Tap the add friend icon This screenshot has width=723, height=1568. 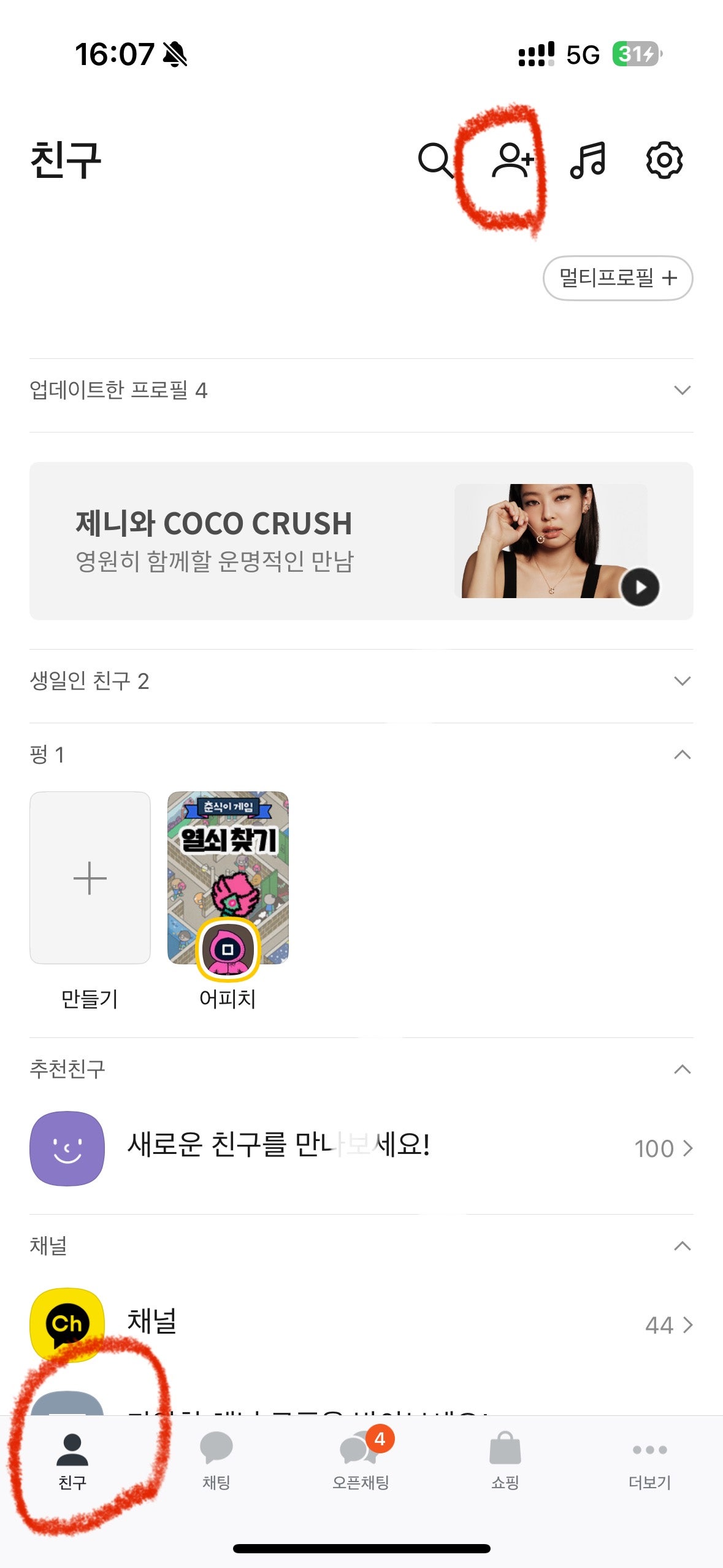click(x=512, y=161)
